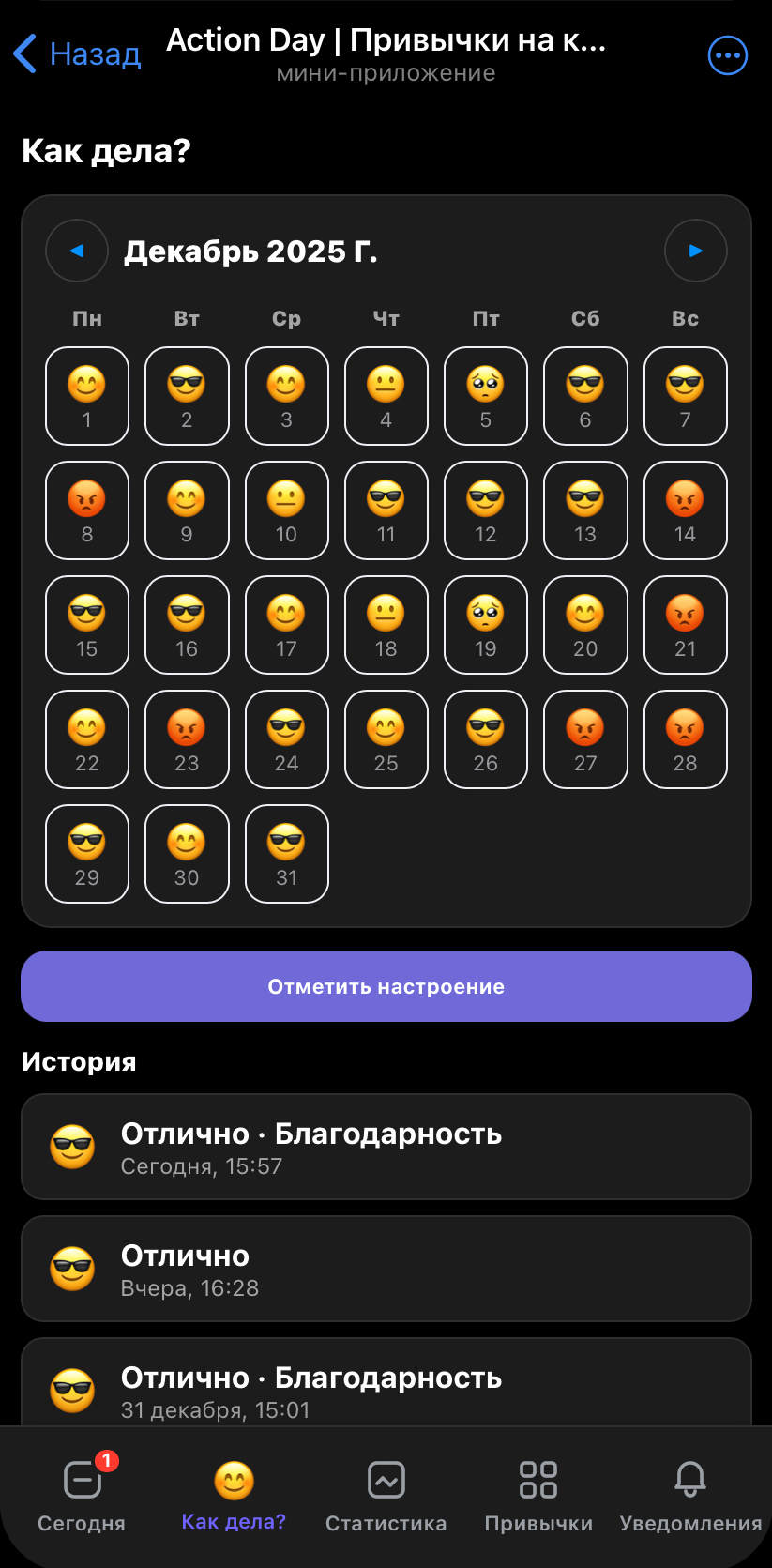Go to previous month with left arrow
The height and width of the screenshot is (1568, 772).
click(x=76, y=251)
